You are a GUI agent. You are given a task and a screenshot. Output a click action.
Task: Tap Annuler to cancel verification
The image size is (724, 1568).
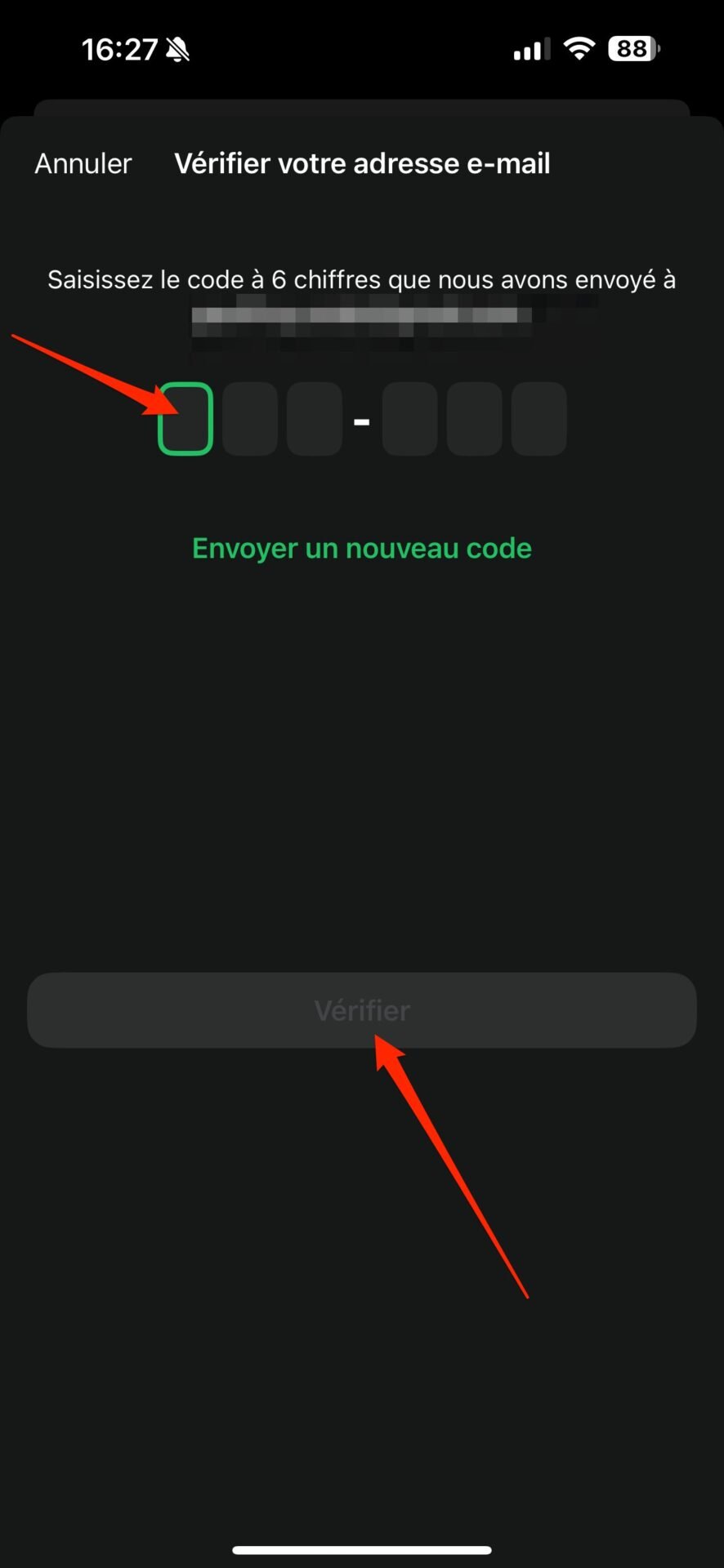(83, 163)
